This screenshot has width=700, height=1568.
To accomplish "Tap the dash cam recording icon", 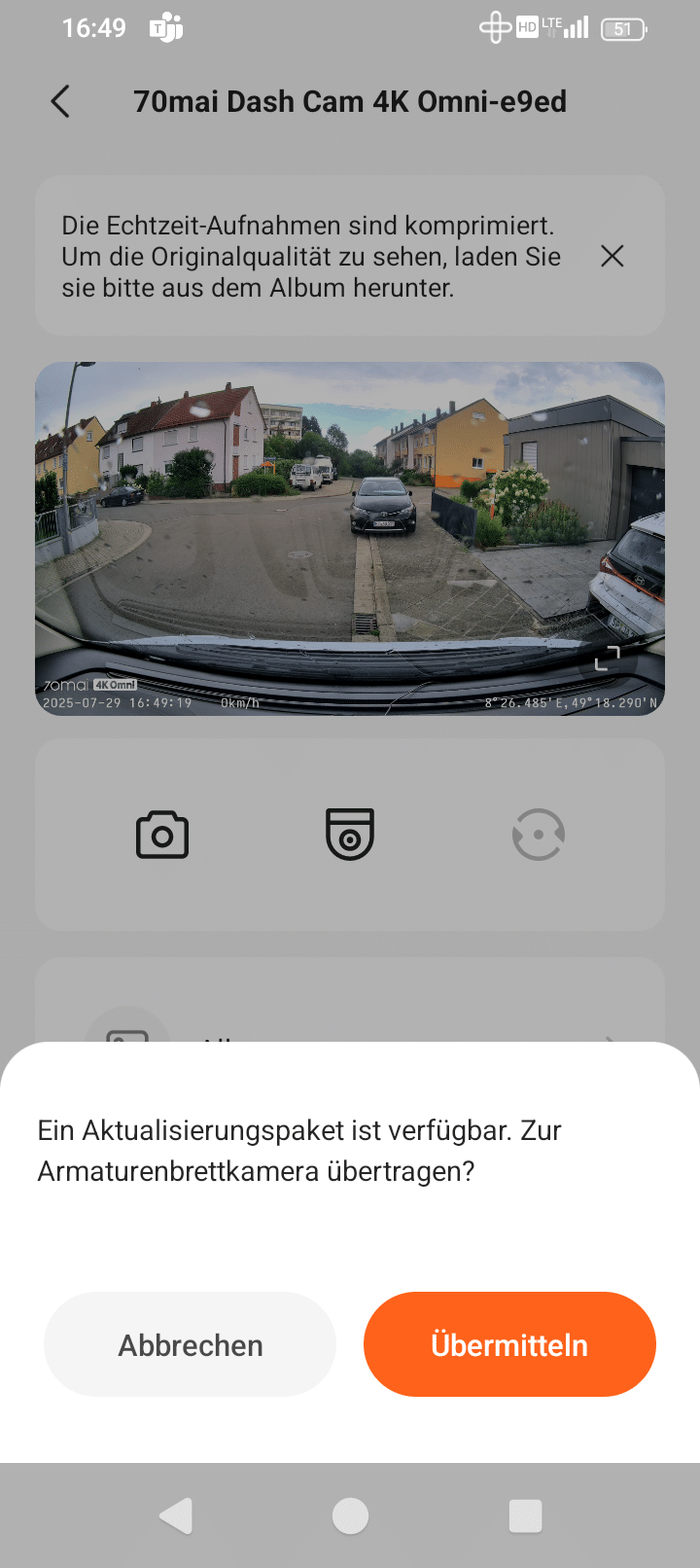I will click(350, 835).
